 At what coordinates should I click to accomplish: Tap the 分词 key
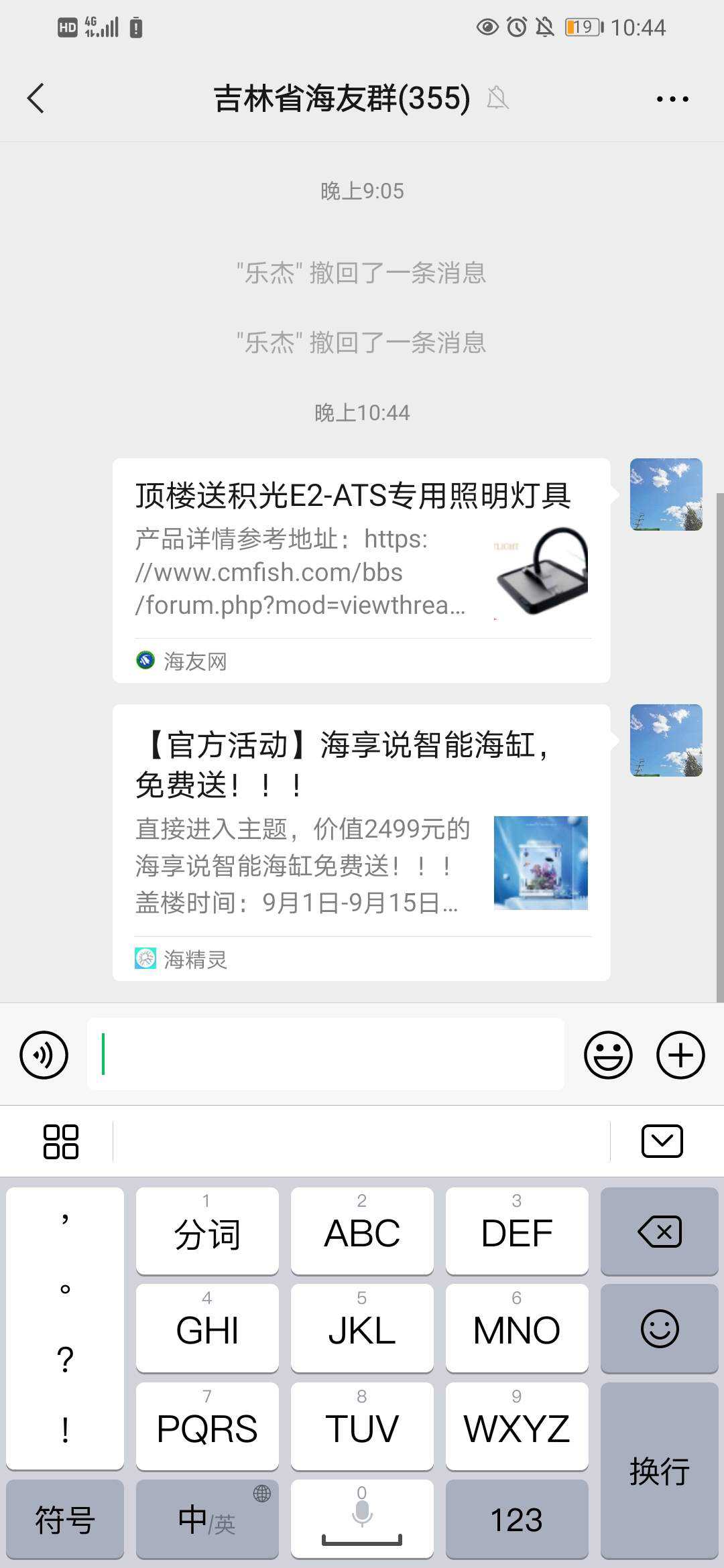point(206,1232)
